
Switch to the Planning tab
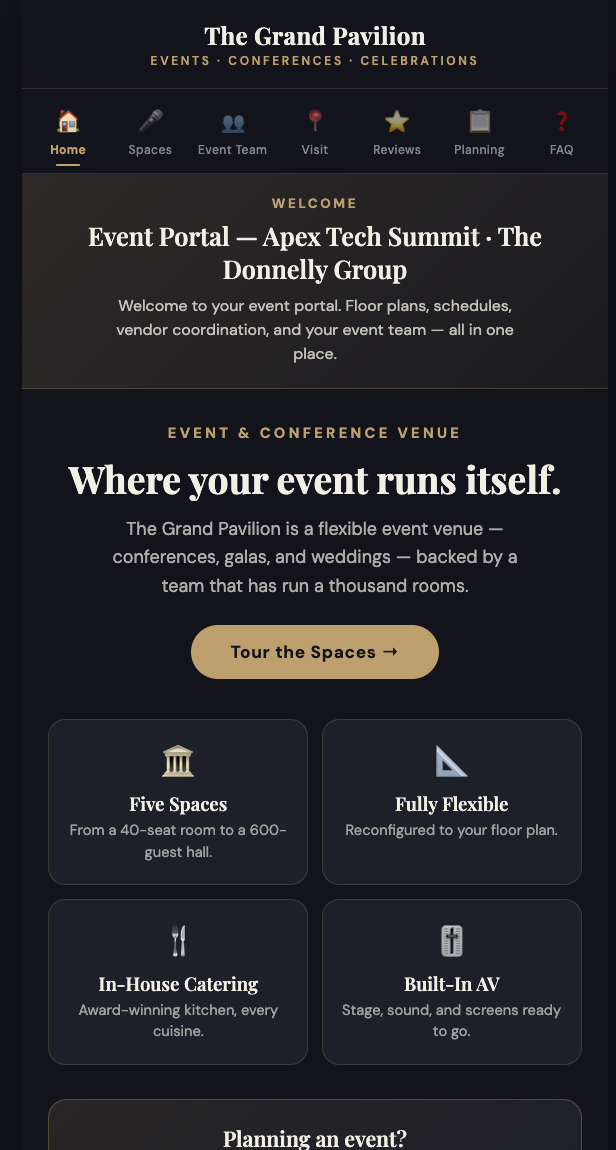coord(479,133)
